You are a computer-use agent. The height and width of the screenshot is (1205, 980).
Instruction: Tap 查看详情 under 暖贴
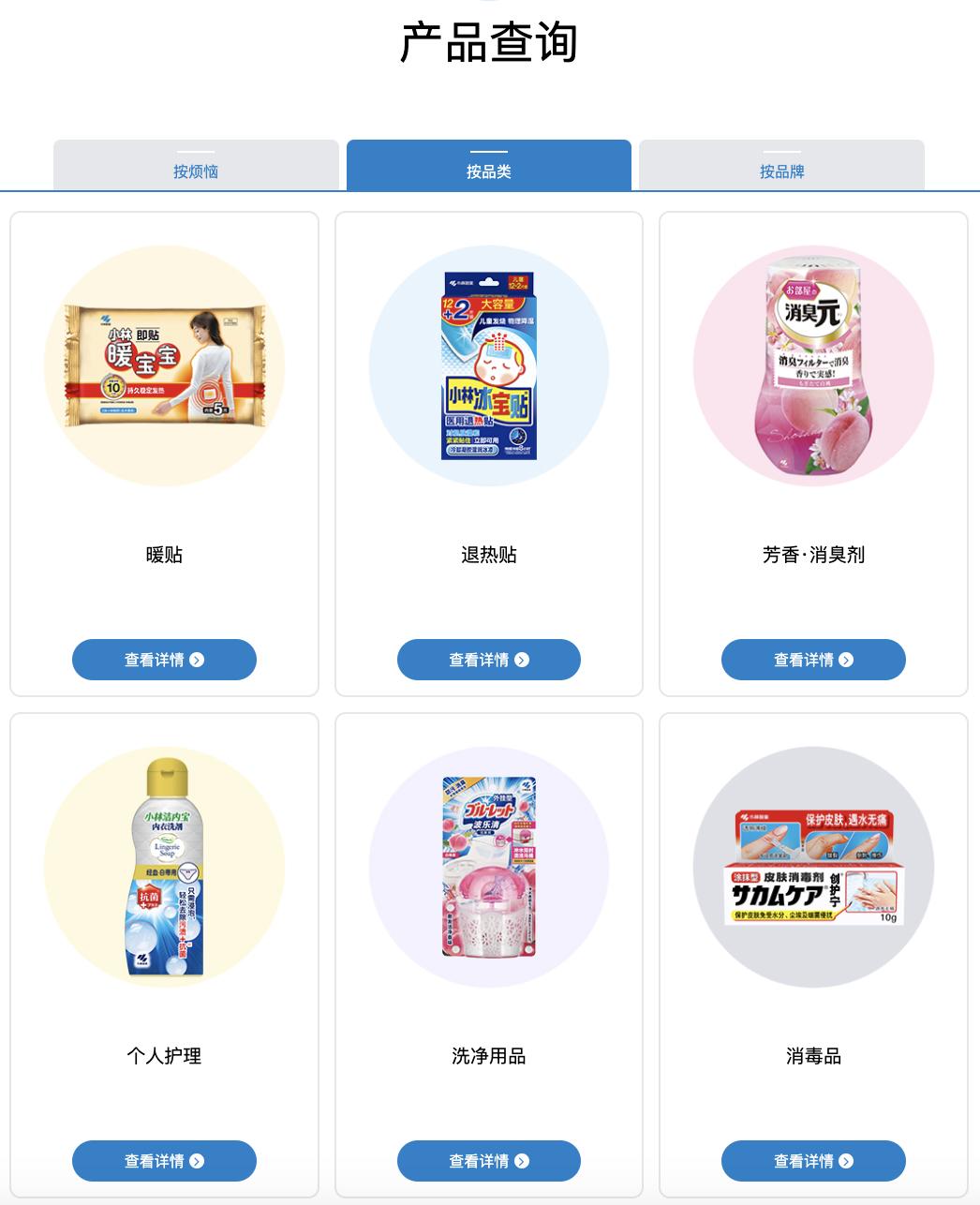[164, 660]
